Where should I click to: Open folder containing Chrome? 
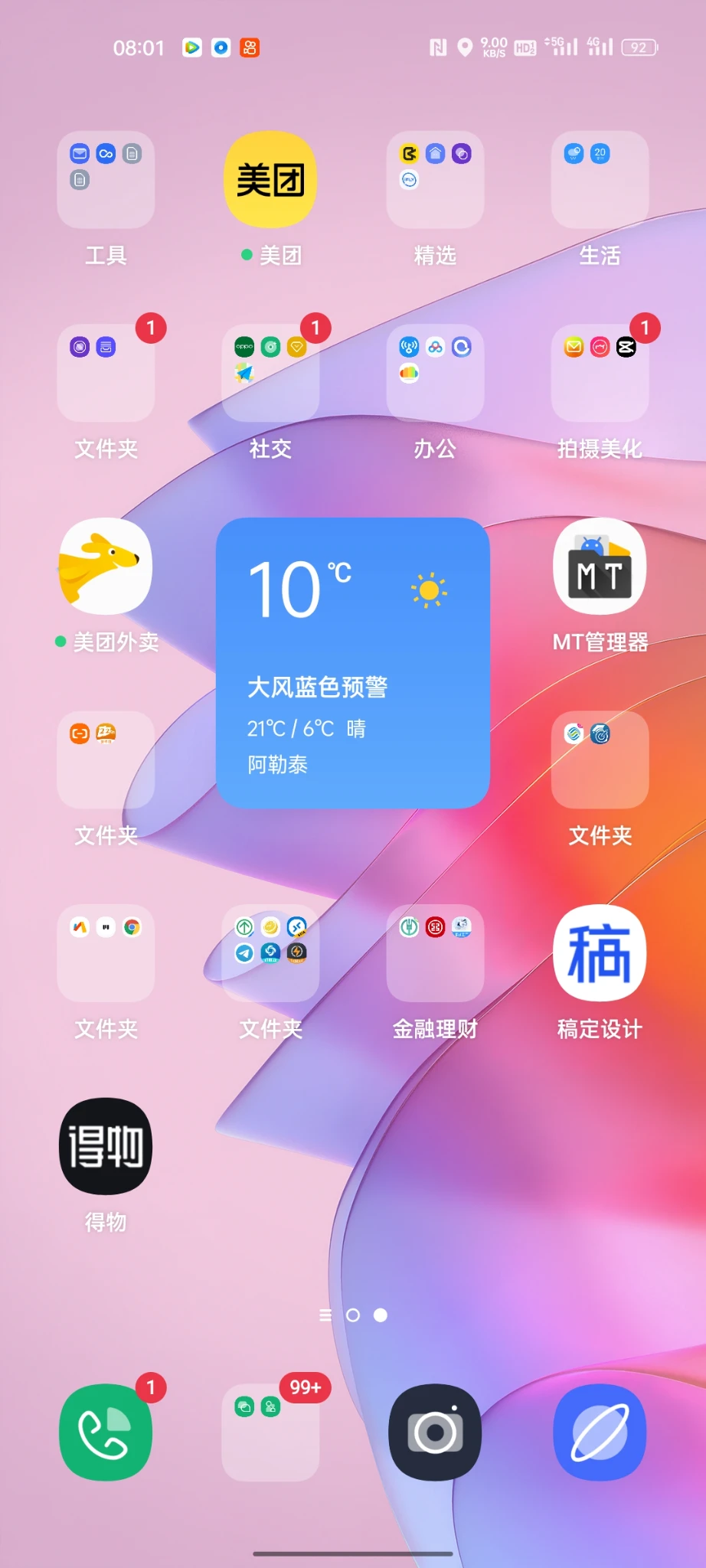pyautogui.click(x=106, y=953)
